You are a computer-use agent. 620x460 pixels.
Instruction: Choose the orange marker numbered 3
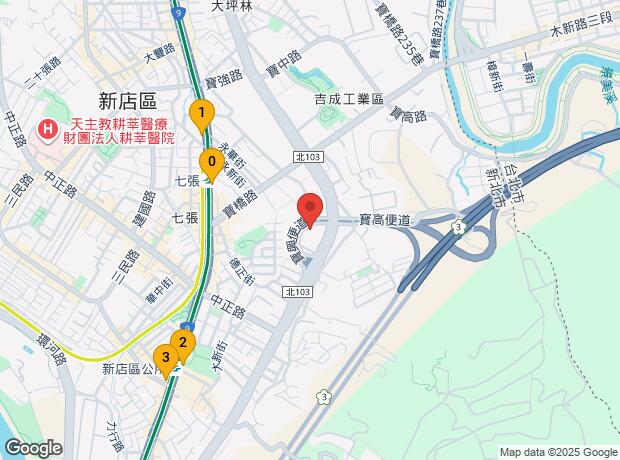tap(165, 356)
